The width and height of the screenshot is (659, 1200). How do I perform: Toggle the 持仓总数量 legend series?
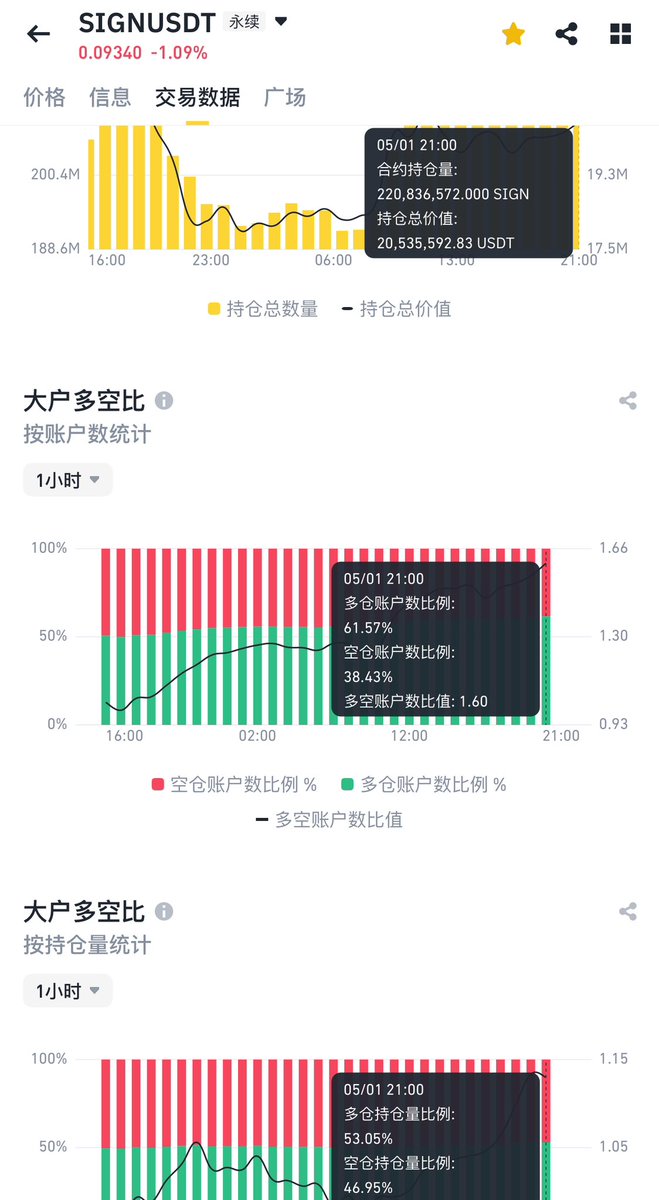pyautogui.click(x=263, y=309)
